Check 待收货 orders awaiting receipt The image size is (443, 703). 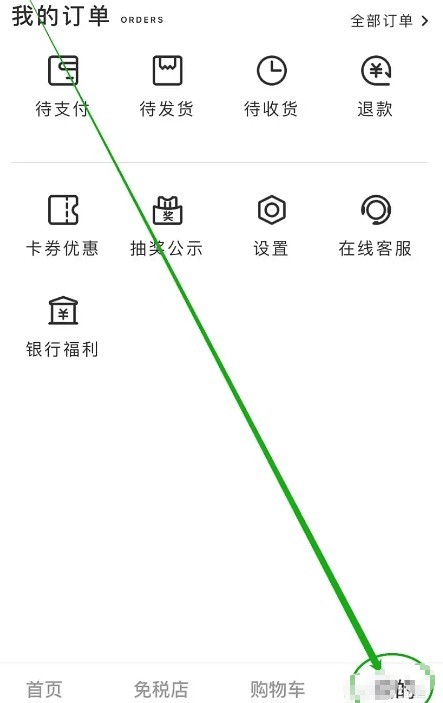coord(271,87)
